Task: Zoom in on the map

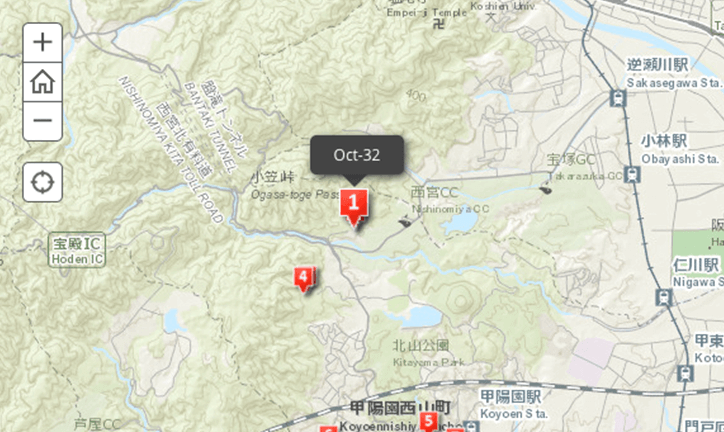Action: tap(42, 43)
